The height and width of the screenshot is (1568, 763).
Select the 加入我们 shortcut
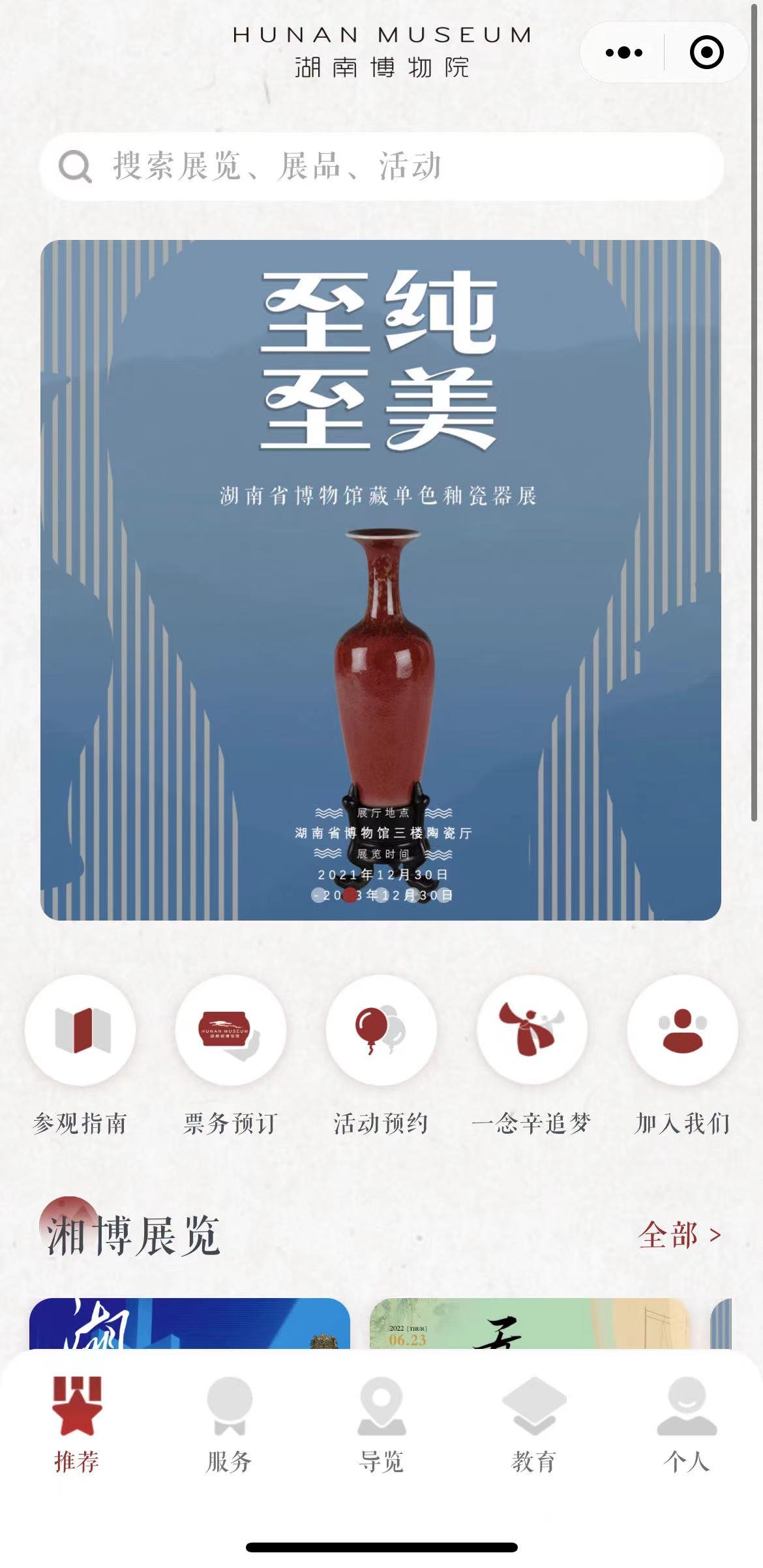682,1030
